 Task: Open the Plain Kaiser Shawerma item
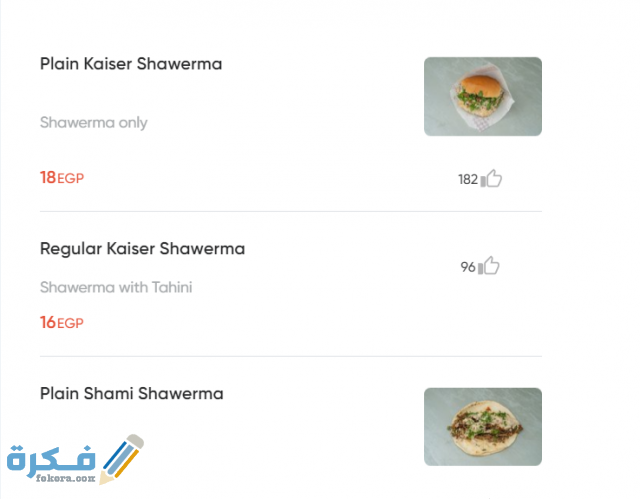pos(131,64)
